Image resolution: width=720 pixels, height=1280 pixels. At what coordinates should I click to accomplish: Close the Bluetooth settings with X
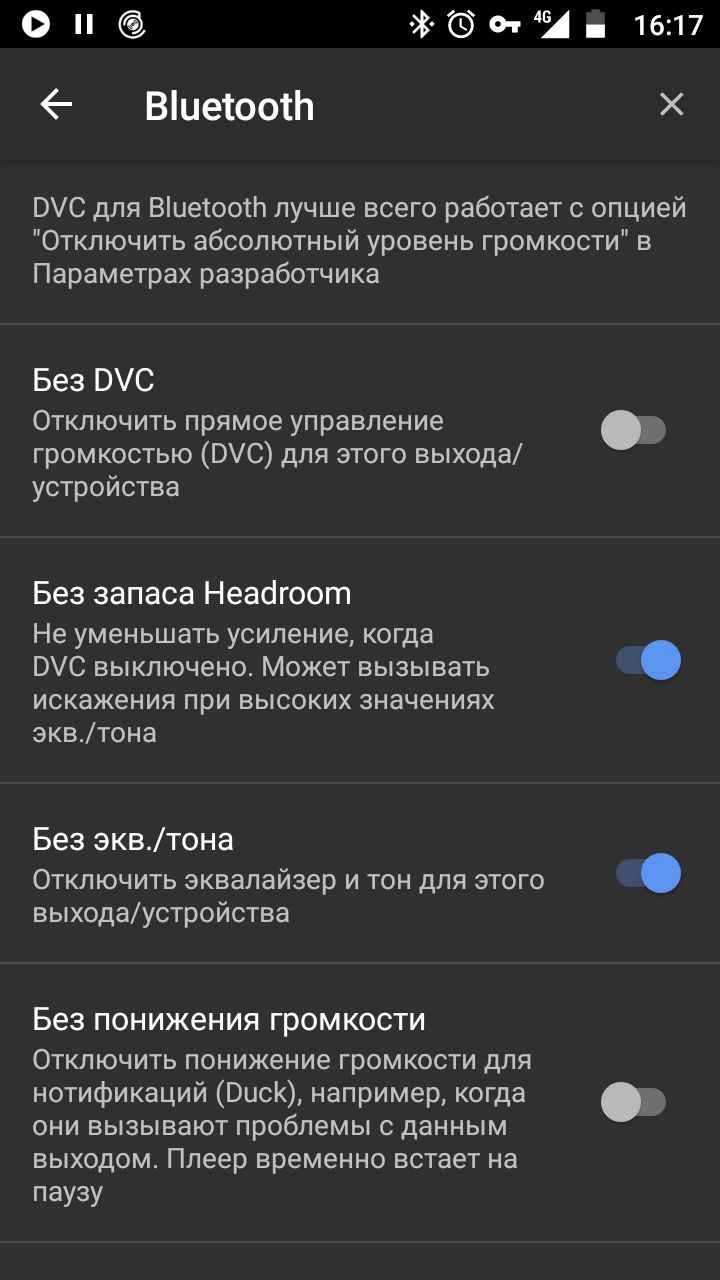(x=671, y=104)
